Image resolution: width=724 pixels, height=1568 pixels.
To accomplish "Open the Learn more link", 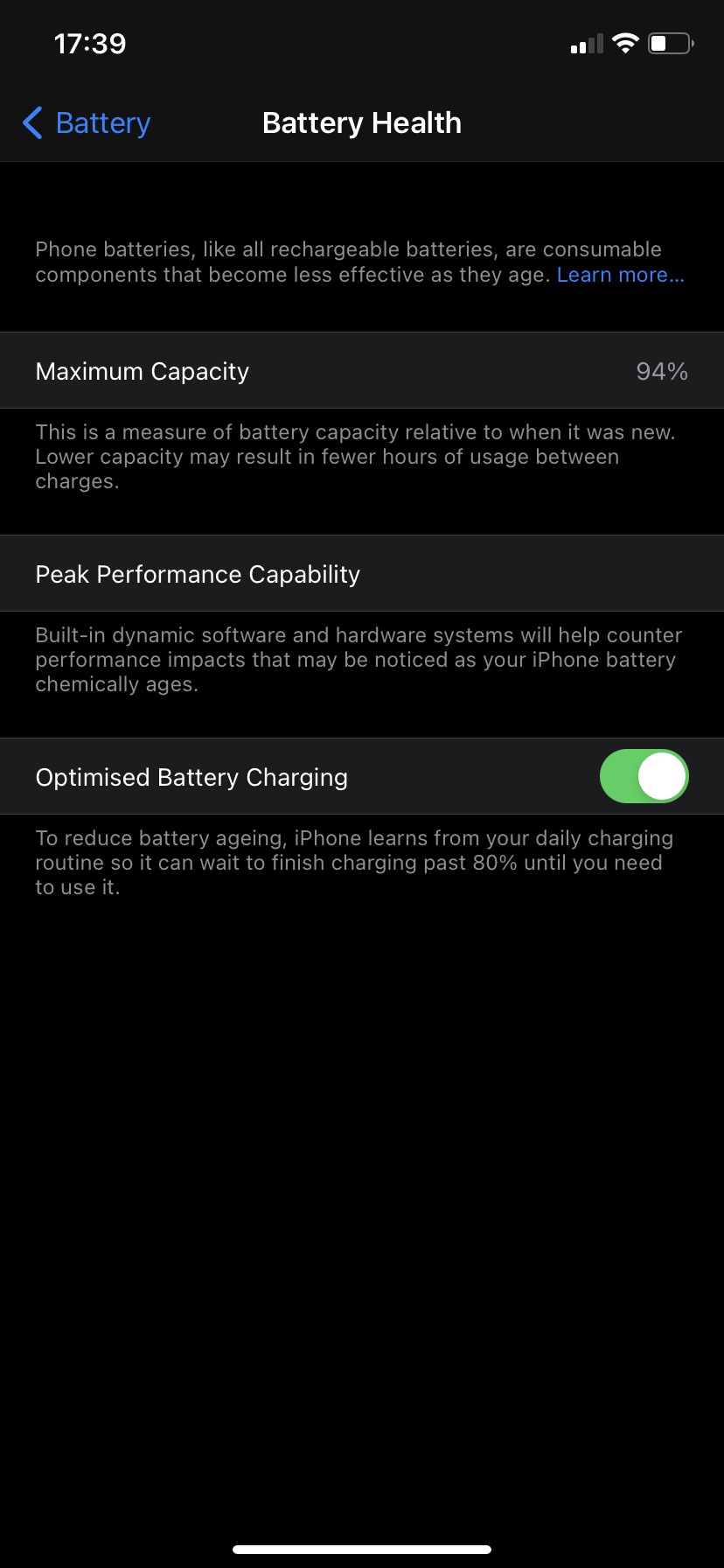I will tap(620, 274).
